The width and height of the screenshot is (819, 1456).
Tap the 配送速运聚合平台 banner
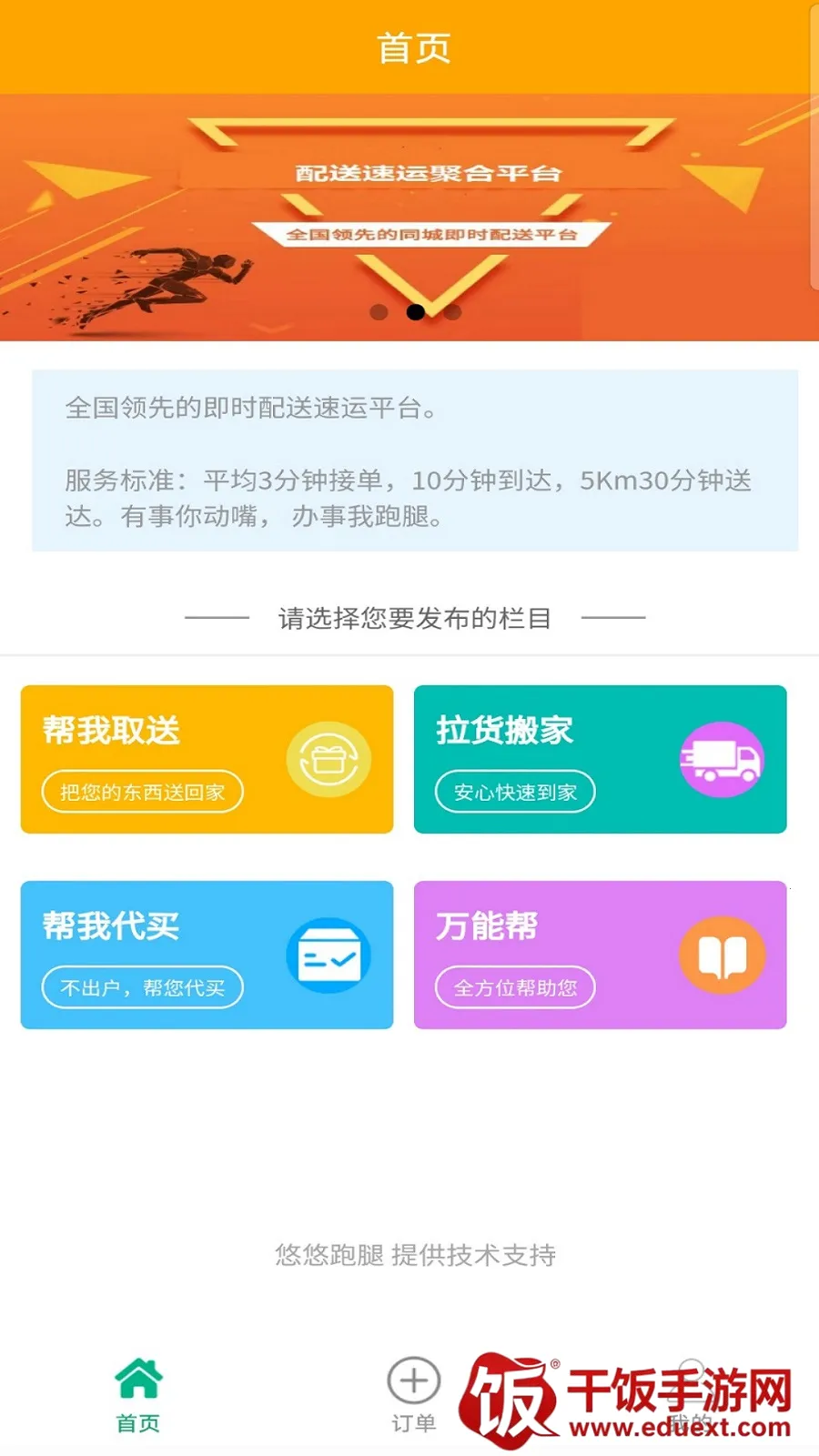coord(409,217)
